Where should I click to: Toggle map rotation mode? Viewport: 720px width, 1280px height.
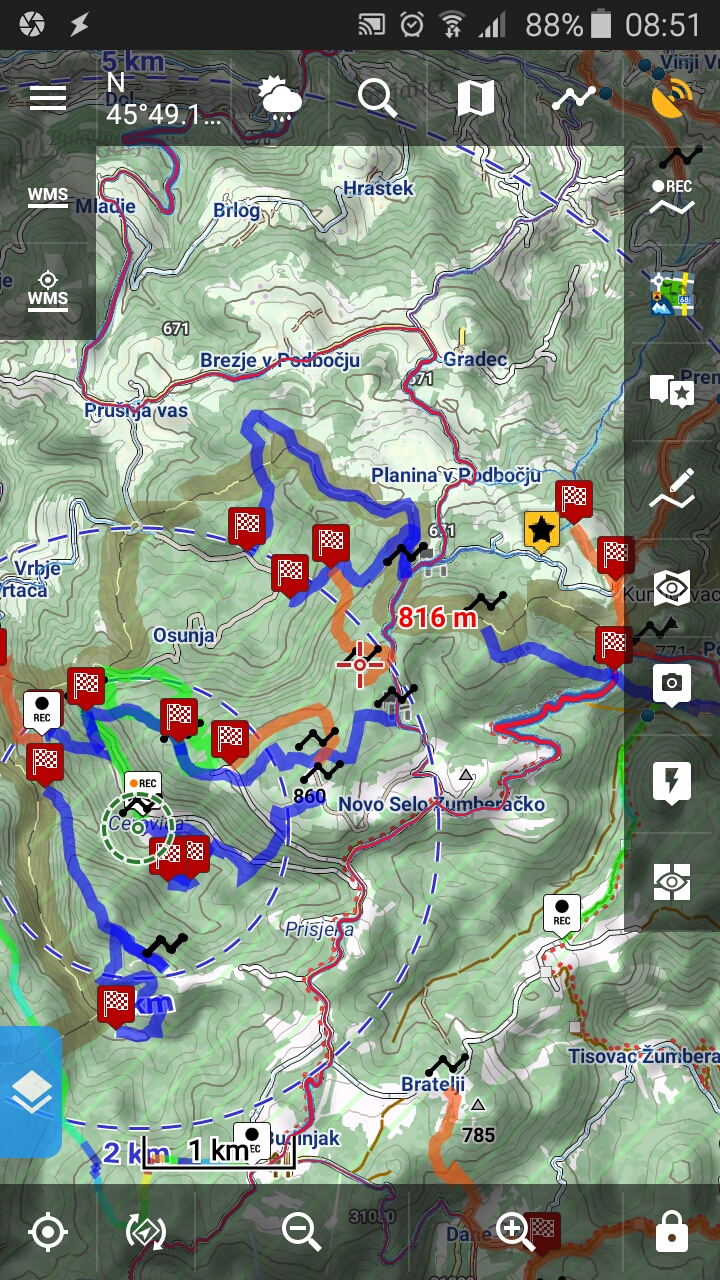[146, 1232]
